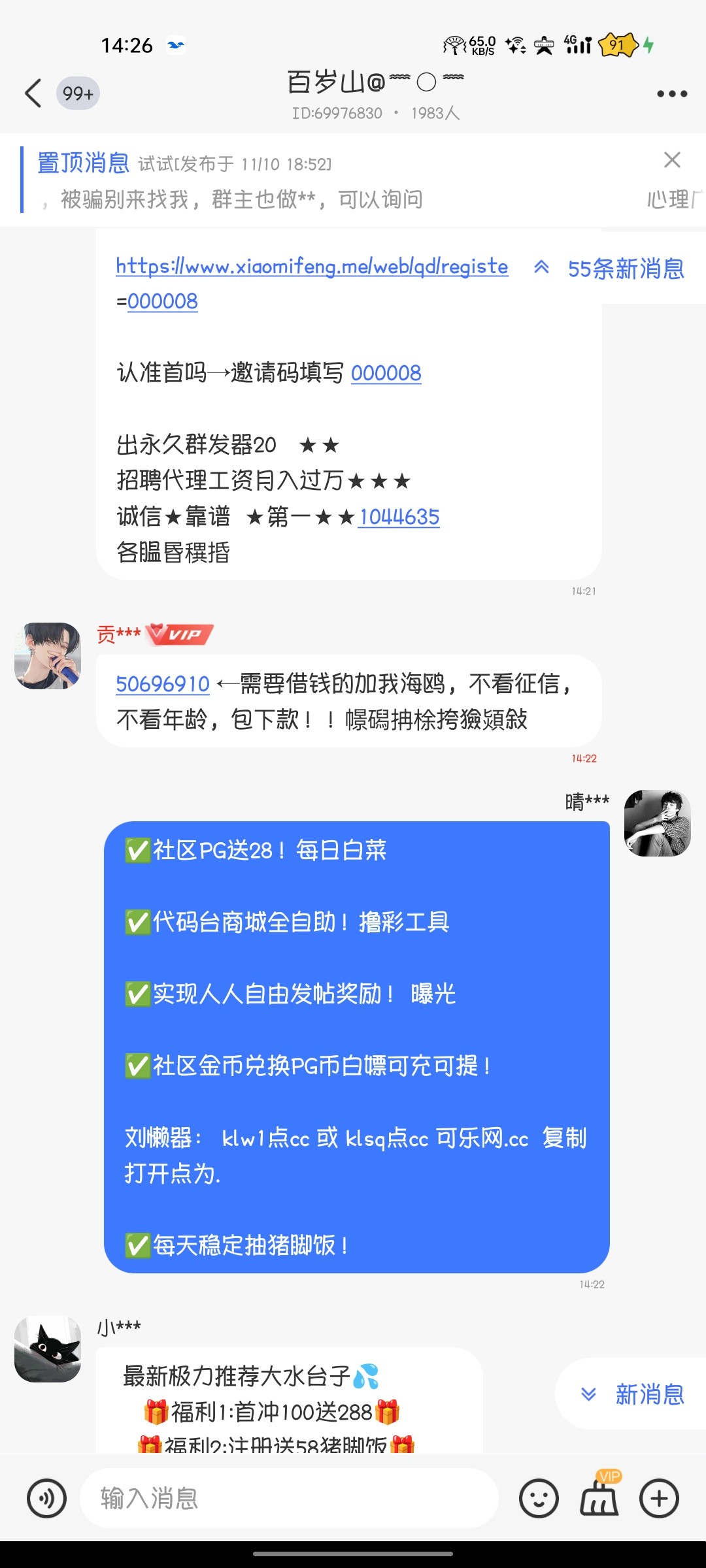
Task: Open the emoji picker
Action: pyautogui.click(x=539, y=1499)
